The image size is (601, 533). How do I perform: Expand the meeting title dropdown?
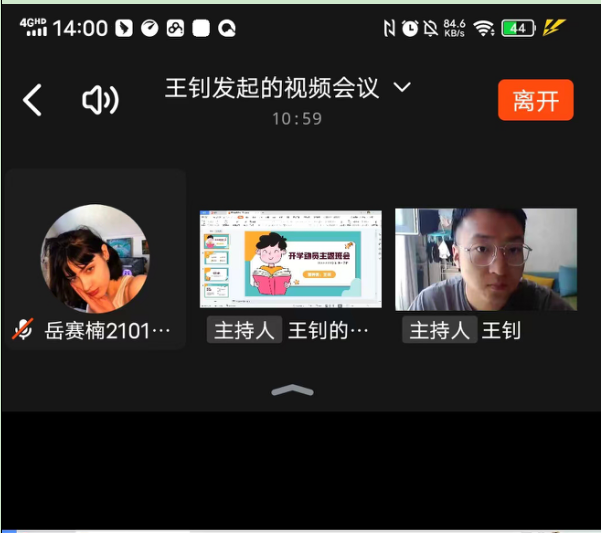[x=402, y=88]
